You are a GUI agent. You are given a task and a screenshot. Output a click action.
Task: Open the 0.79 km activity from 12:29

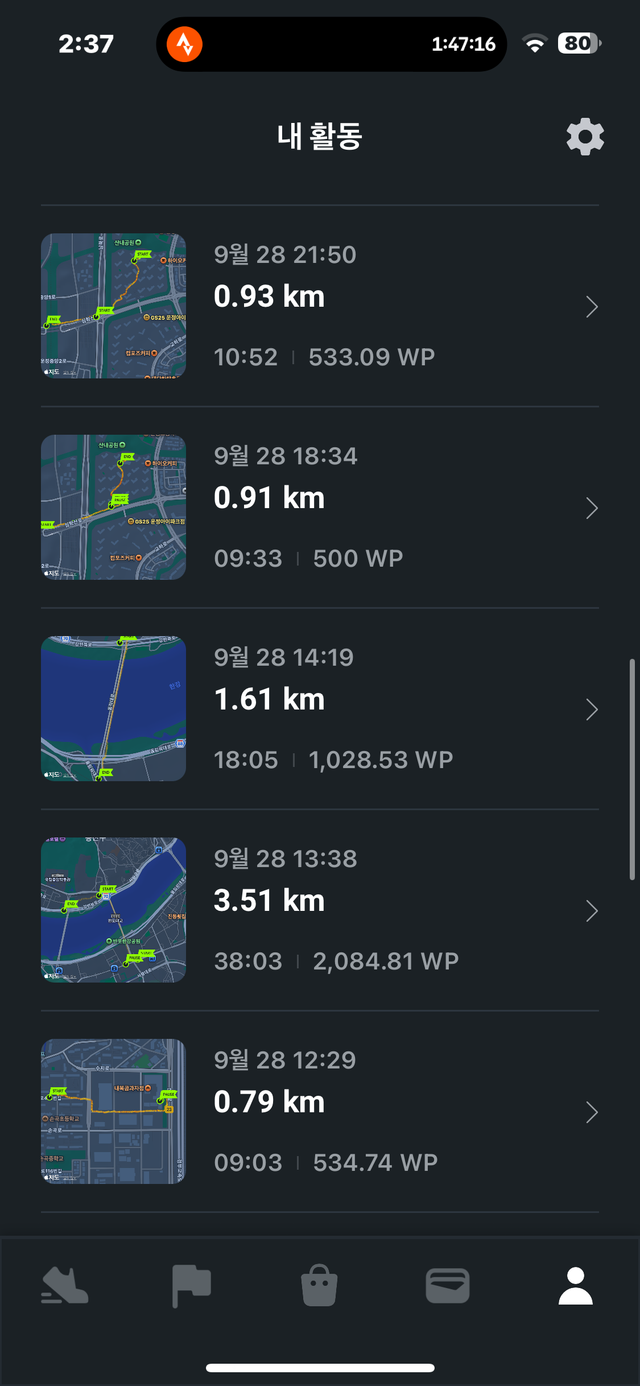(320, 1111)
